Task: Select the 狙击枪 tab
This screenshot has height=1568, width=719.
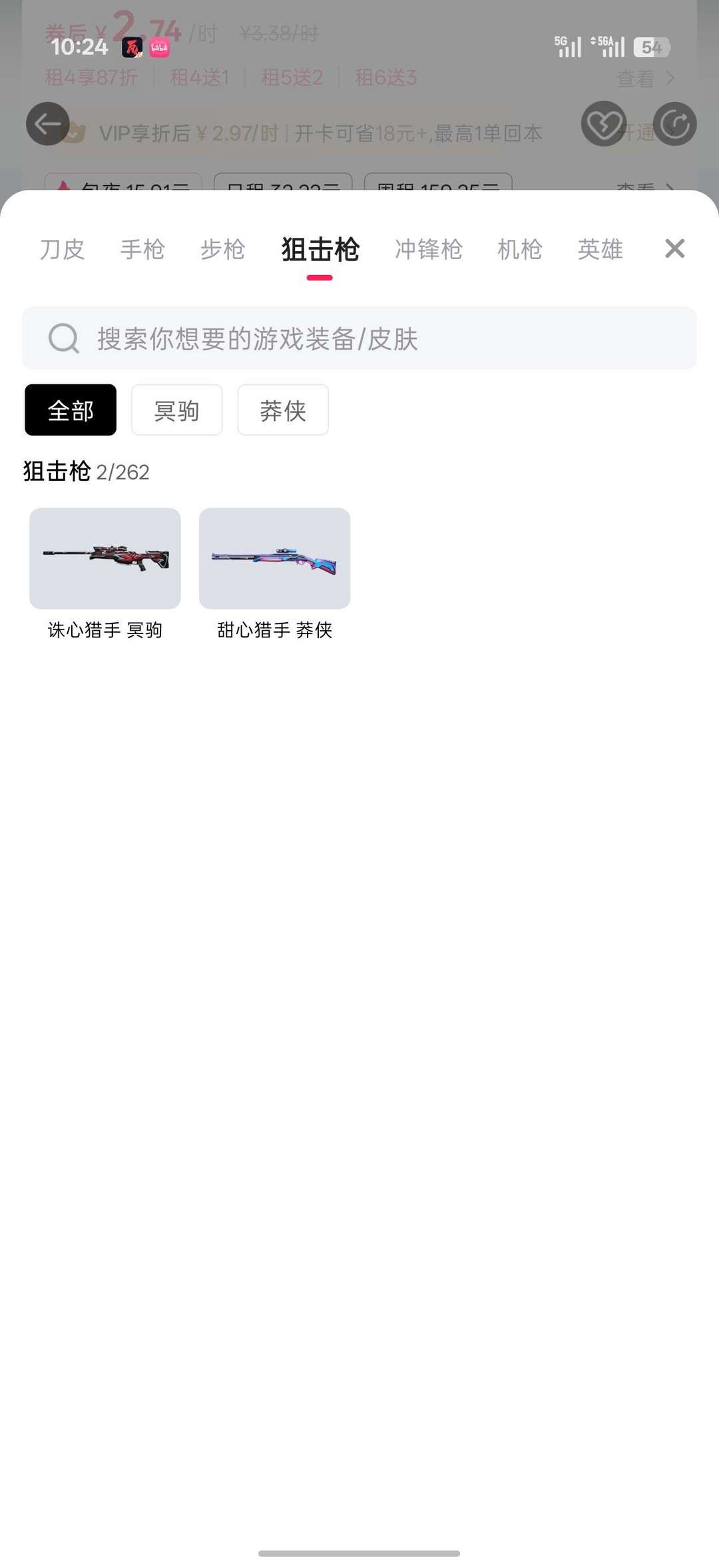Action: 320,249
